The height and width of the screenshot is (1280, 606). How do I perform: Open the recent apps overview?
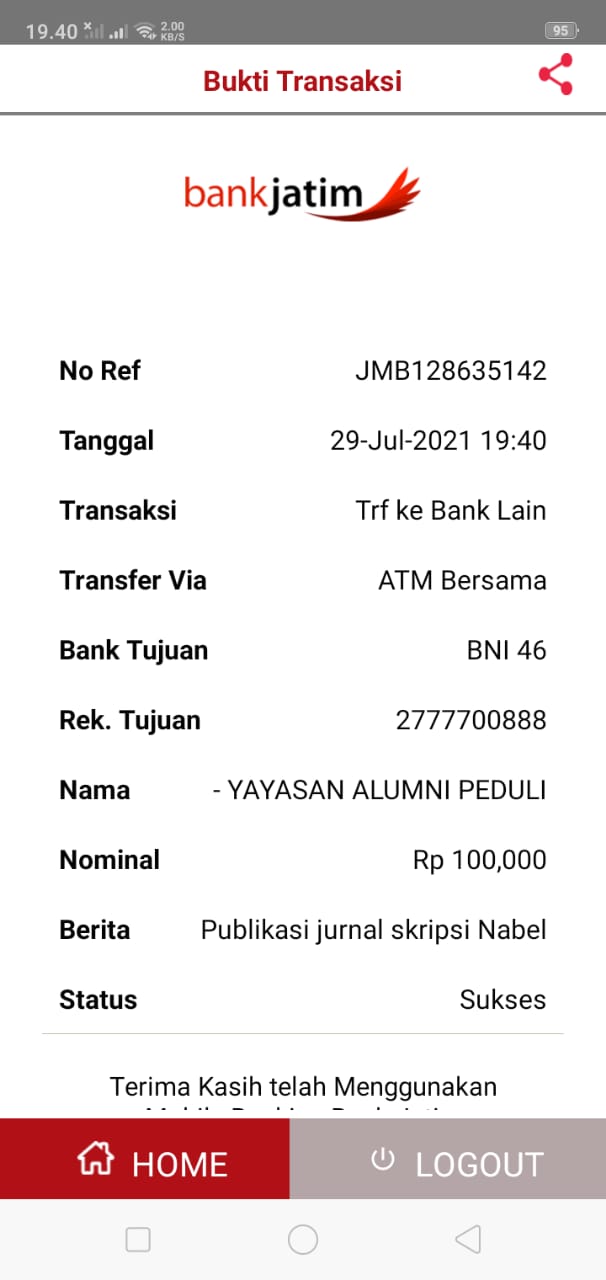point(138,1240)
